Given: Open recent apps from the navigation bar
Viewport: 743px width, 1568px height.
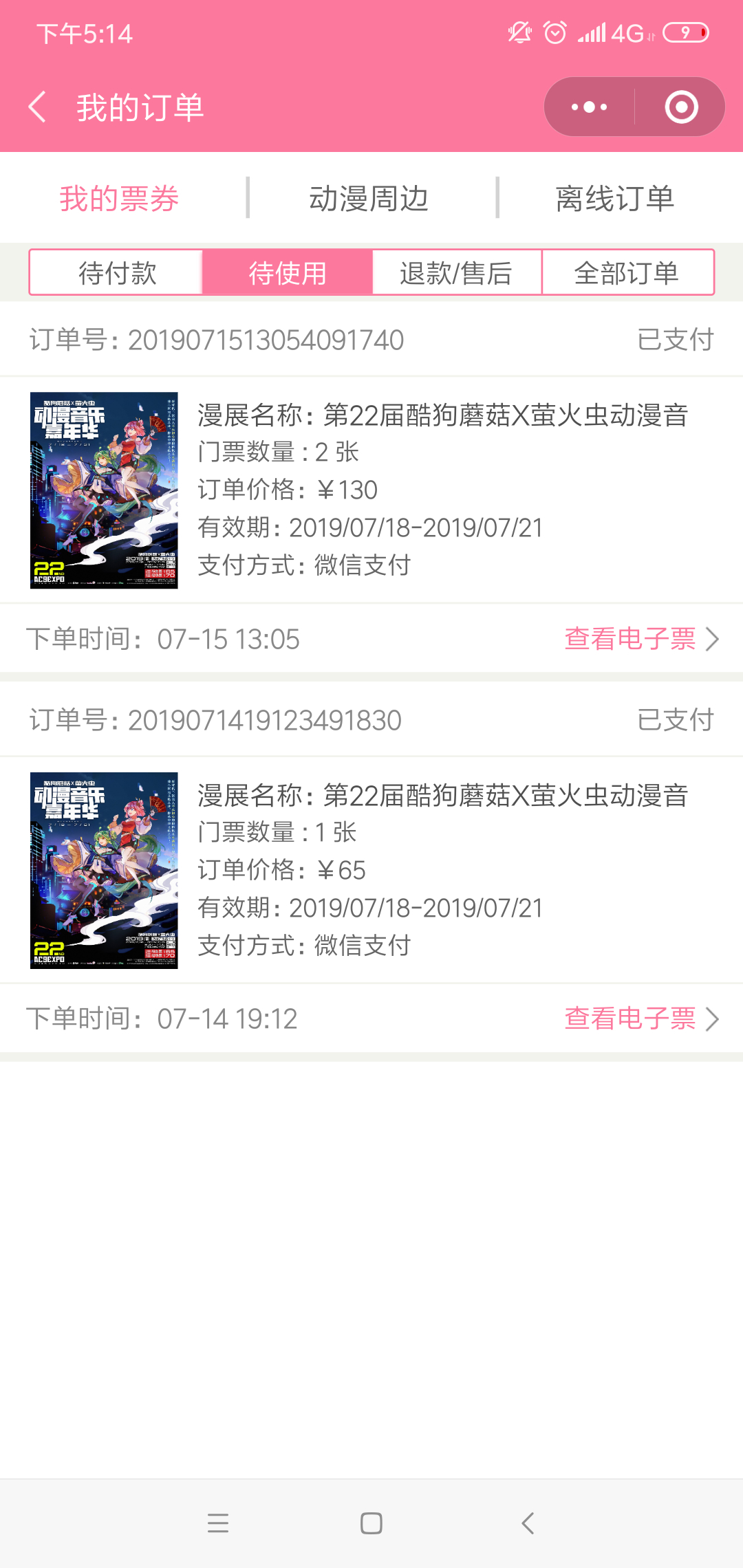Looking at the screenshot, I should coord(218,1523).
